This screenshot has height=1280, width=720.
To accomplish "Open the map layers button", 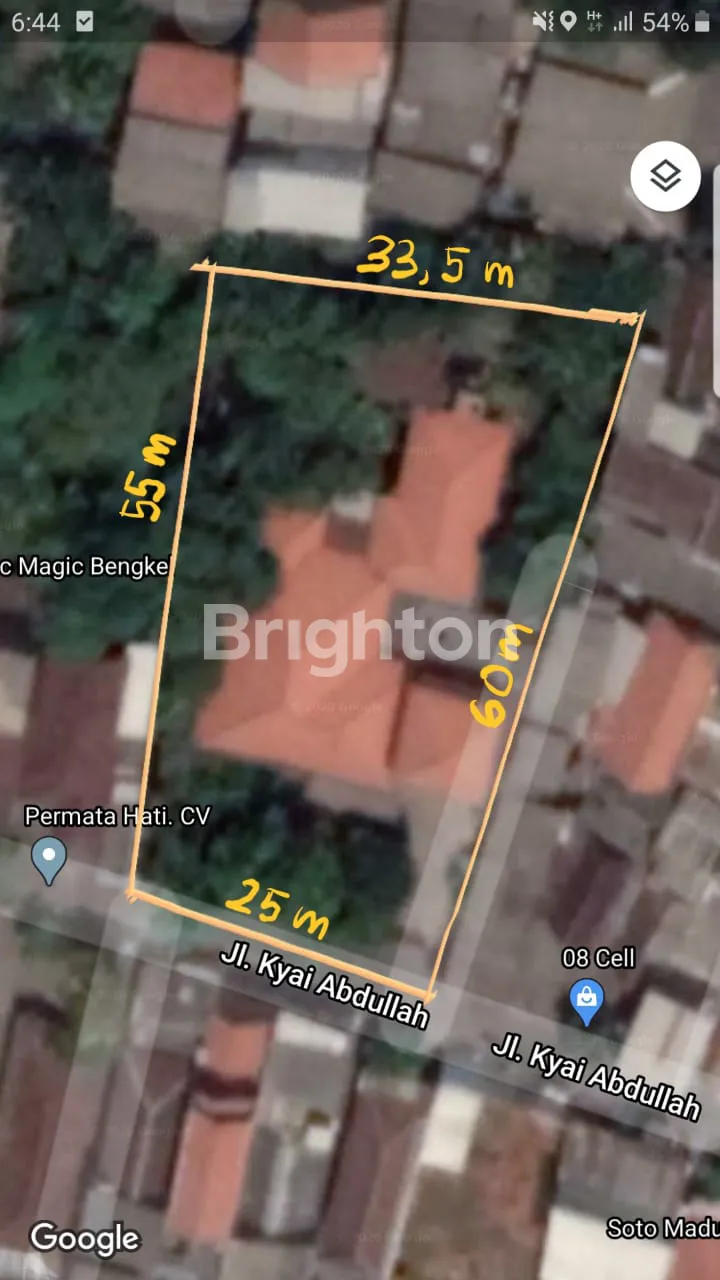I will click(665, 177).
